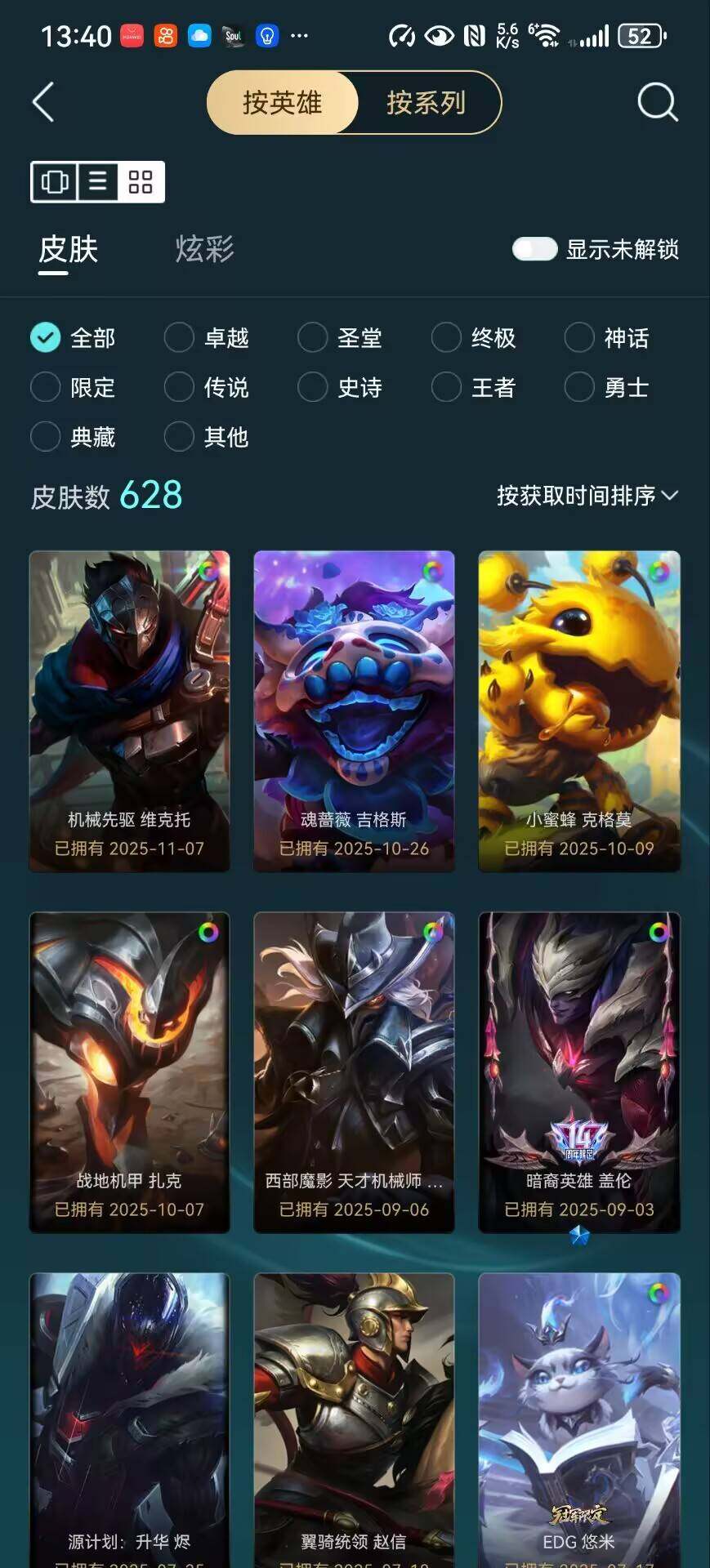Filter by 终极 rarity

pos(446,337)
